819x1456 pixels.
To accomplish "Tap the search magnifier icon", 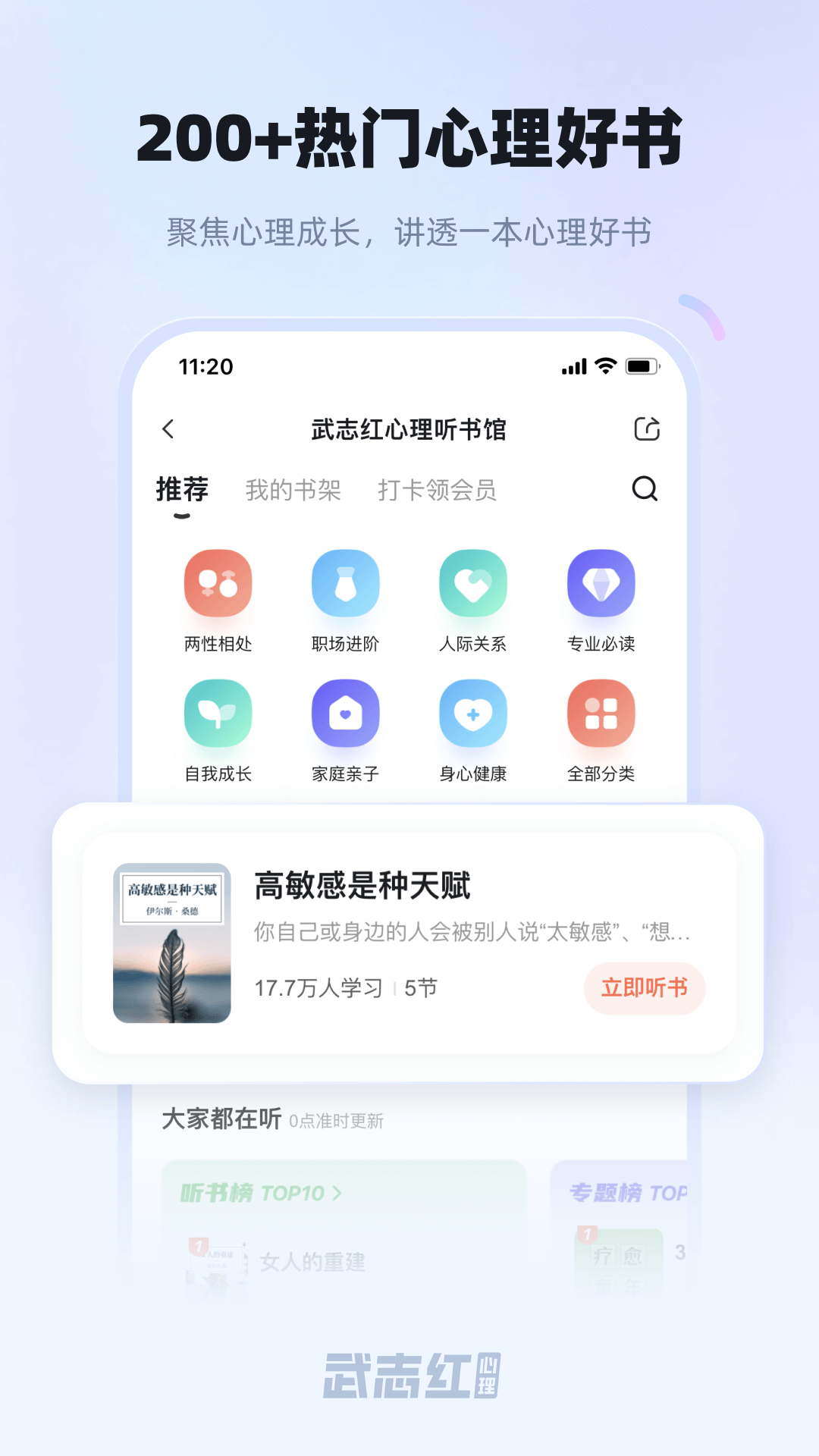I will click(x=644, y=490).
